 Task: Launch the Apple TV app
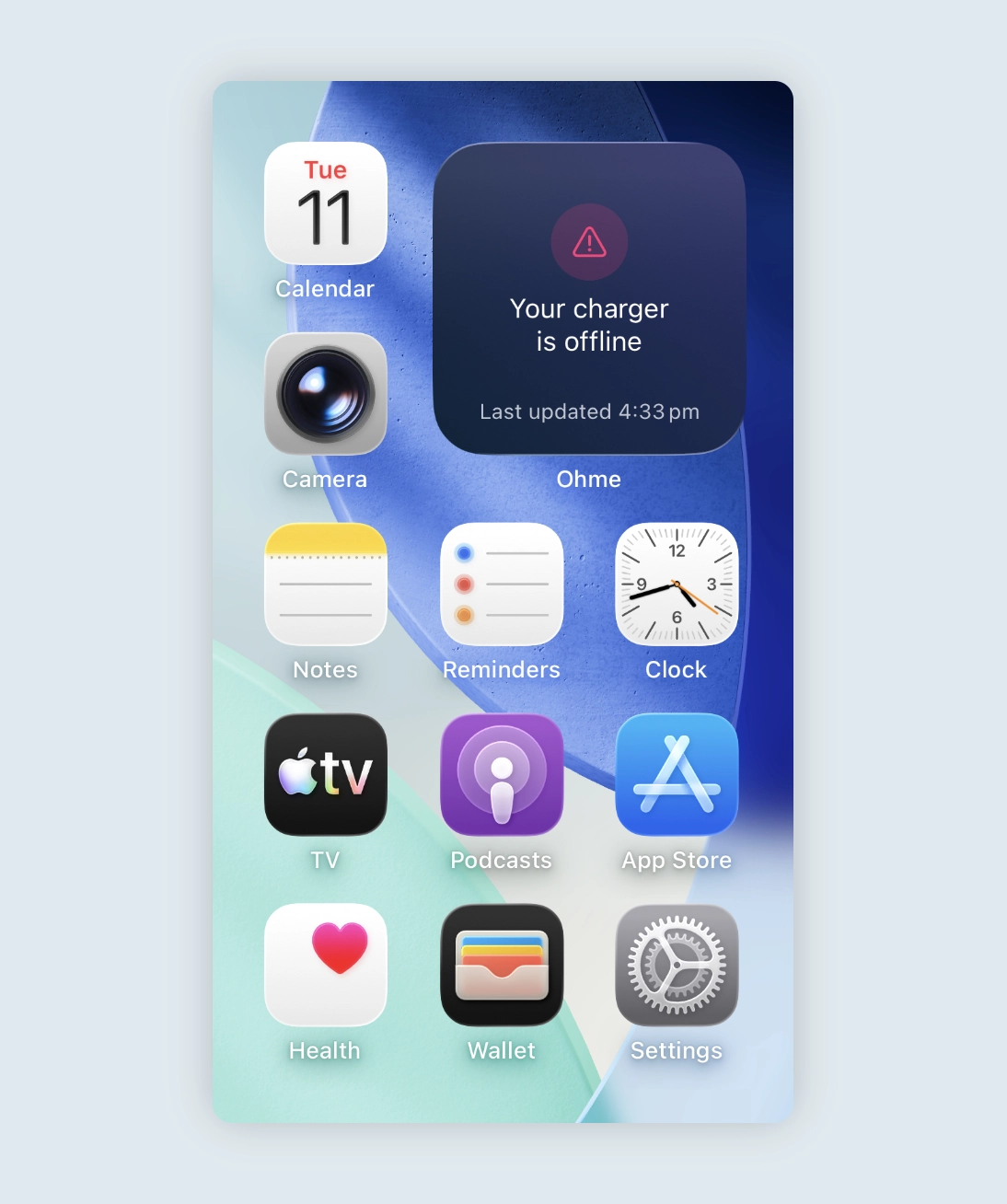pos(325,775)
